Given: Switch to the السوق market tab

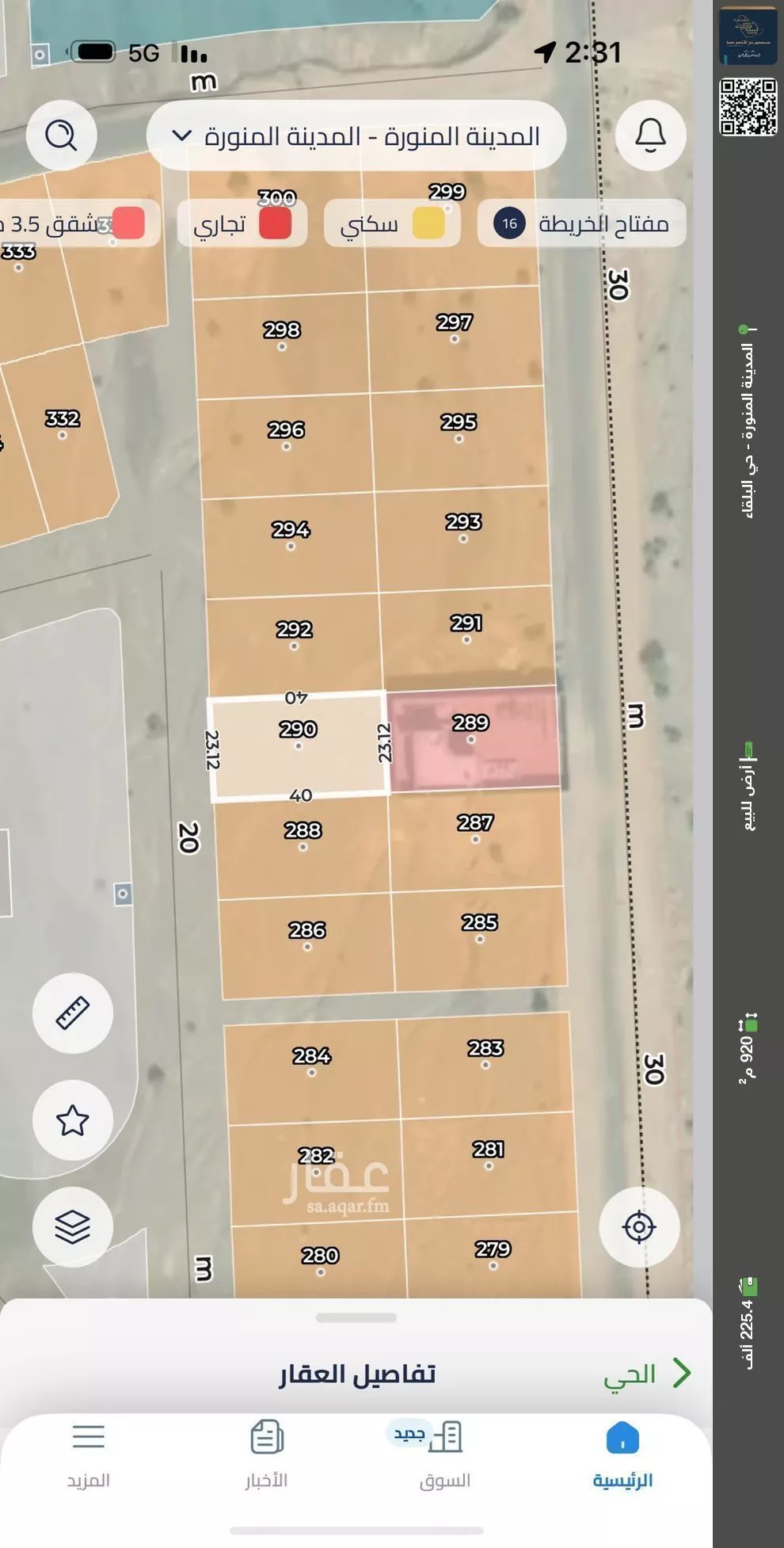Looking at the screenshot, I should click(444, 1455).
